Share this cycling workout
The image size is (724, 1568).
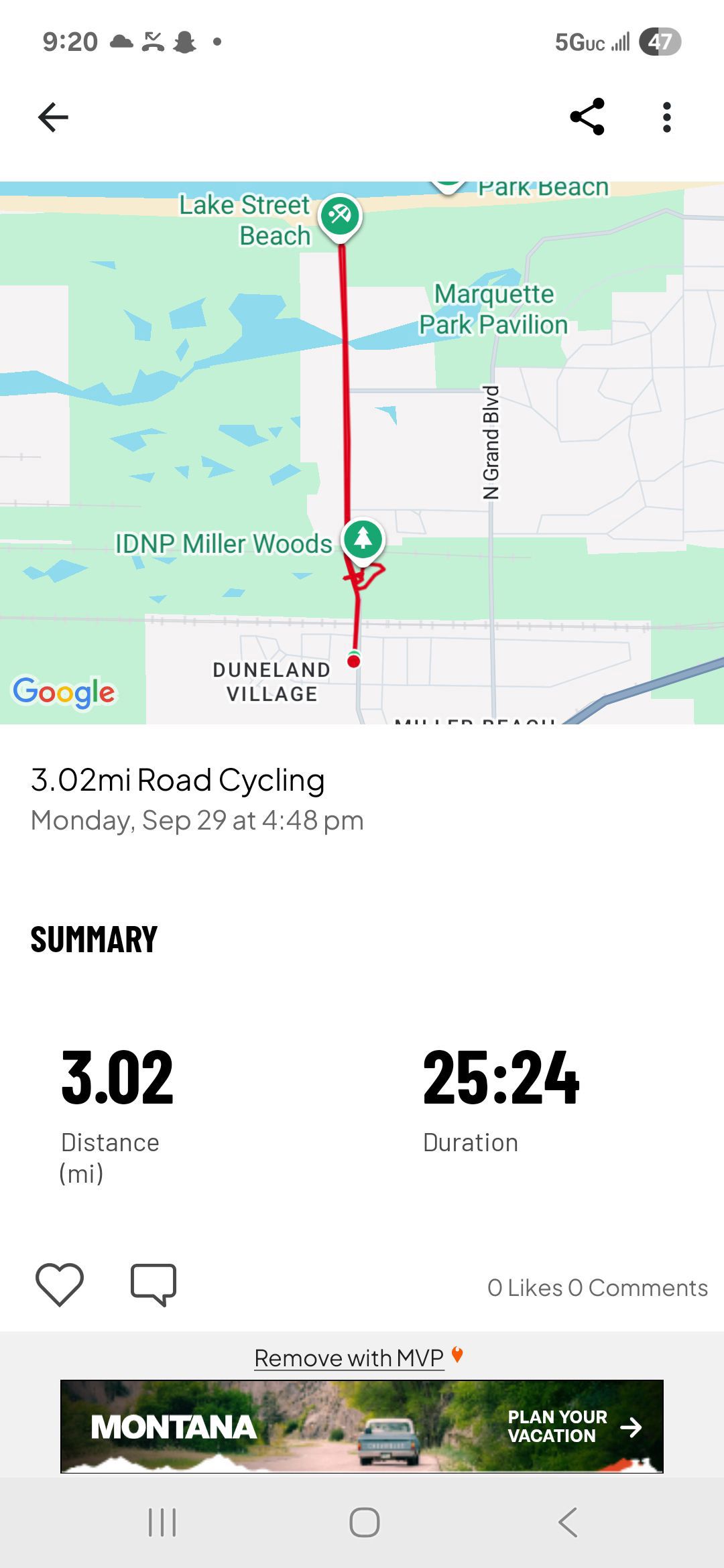pyautogui.click(x=587, y=117)
